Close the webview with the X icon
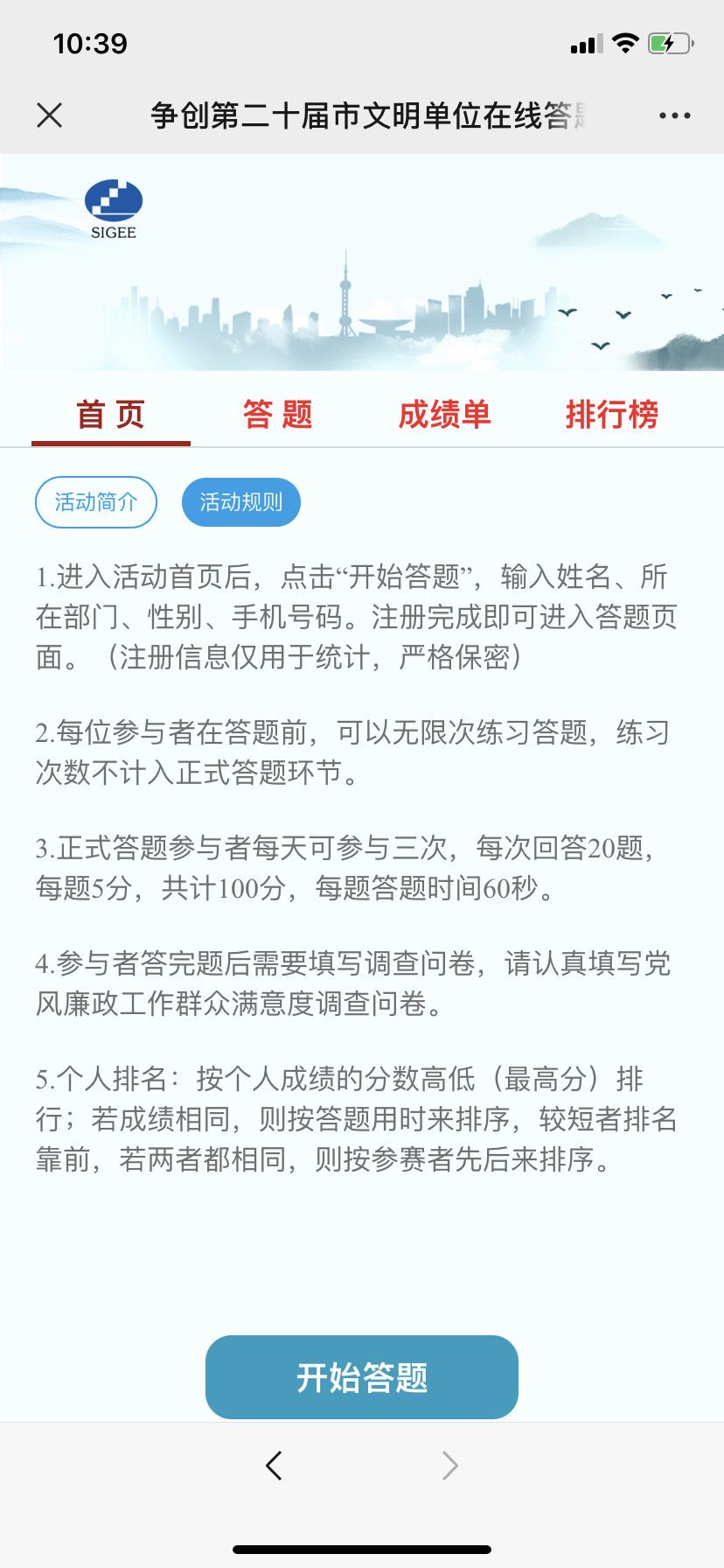The height and width of the screenshot is (1568, 724). pyautogui.click(x=50, y=115)
